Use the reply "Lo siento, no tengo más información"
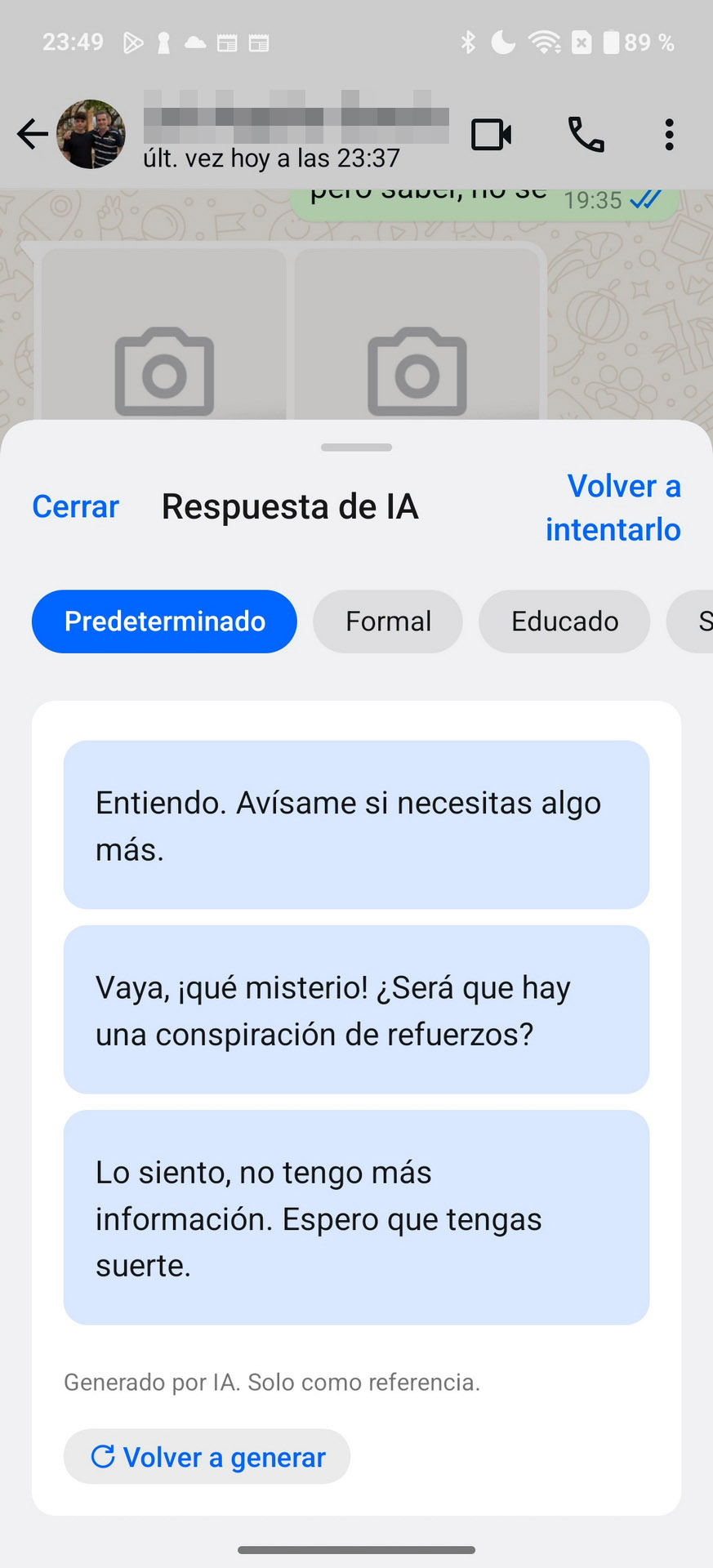This screenshot has height=1568, width=713. point(356,1218)
